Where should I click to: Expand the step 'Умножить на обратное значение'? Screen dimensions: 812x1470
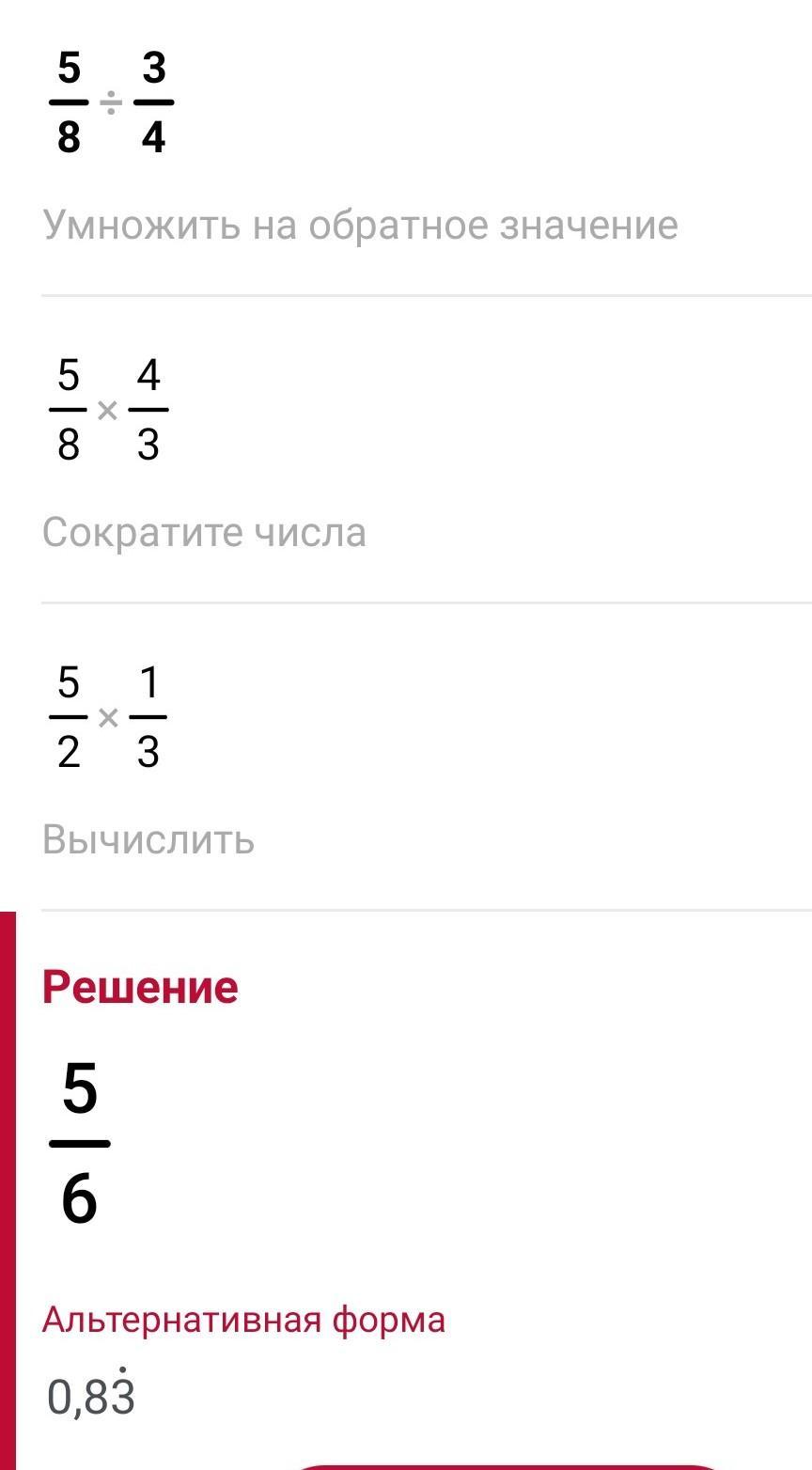coord(360,226)
